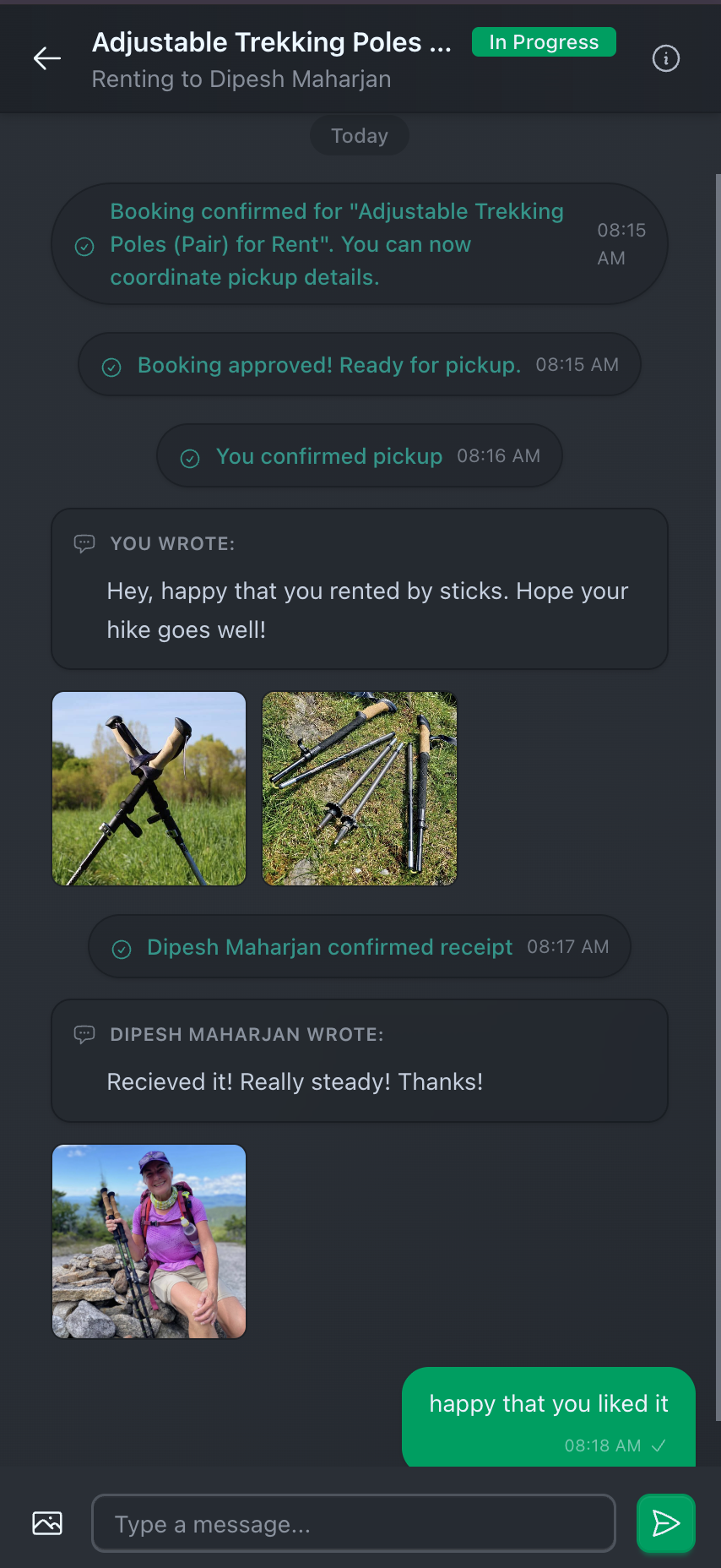Screen dimensions: 721x1568
Task: View the hiker sitting on rocks photo
Action: (149, 1241)
